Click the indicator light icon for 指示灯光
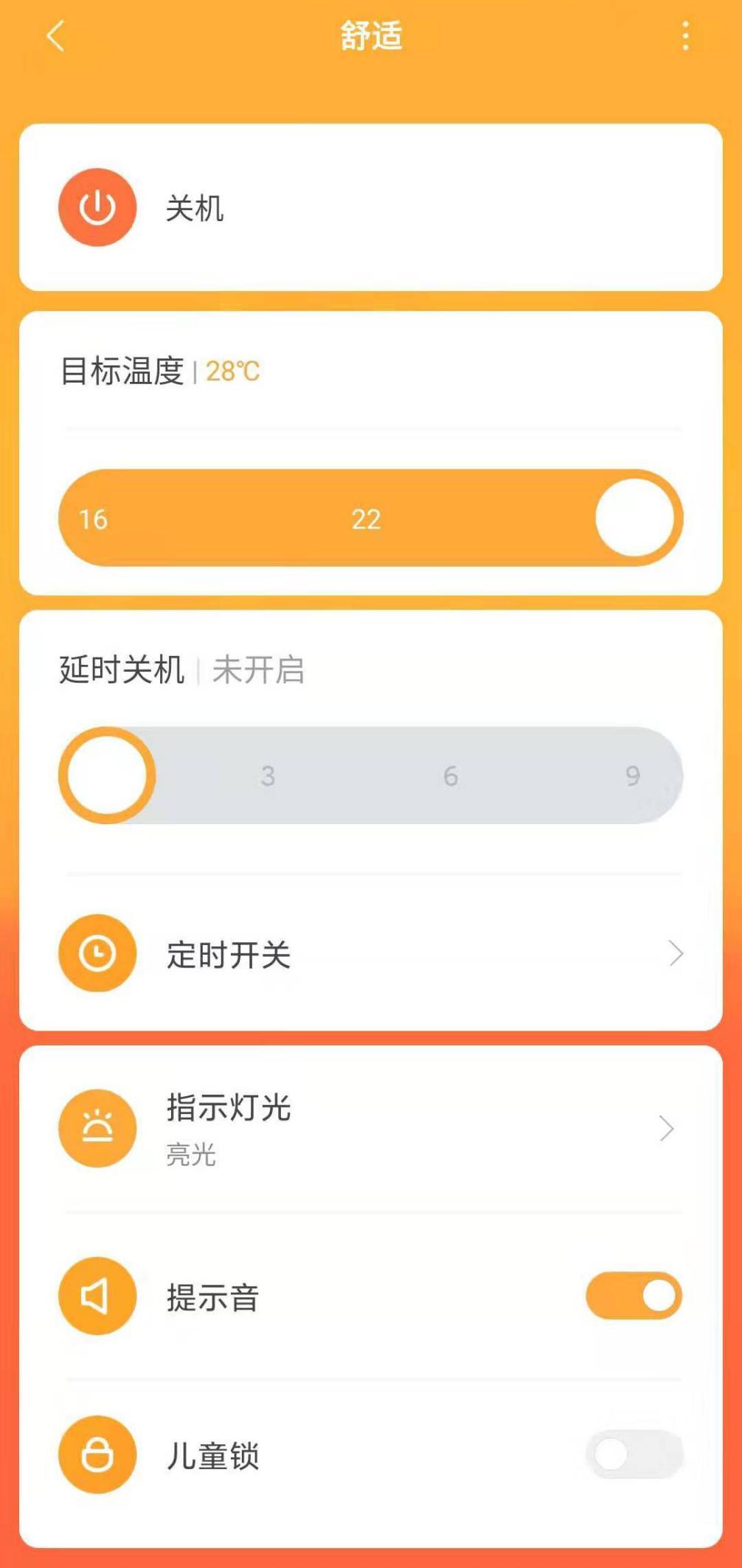Screen dimensions: 742x1568 [97, 1129]
